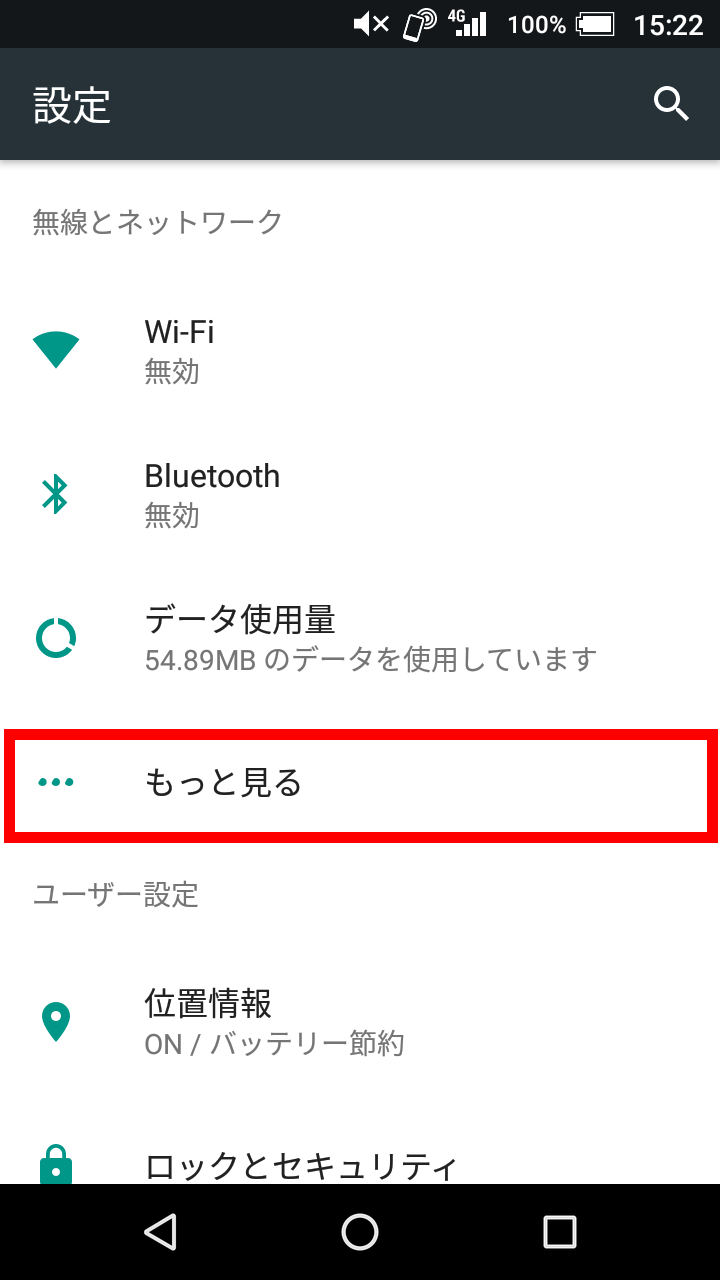Screen dimensions: 720x1280
Task: Go to the home screen
Action: point(360,1232)
